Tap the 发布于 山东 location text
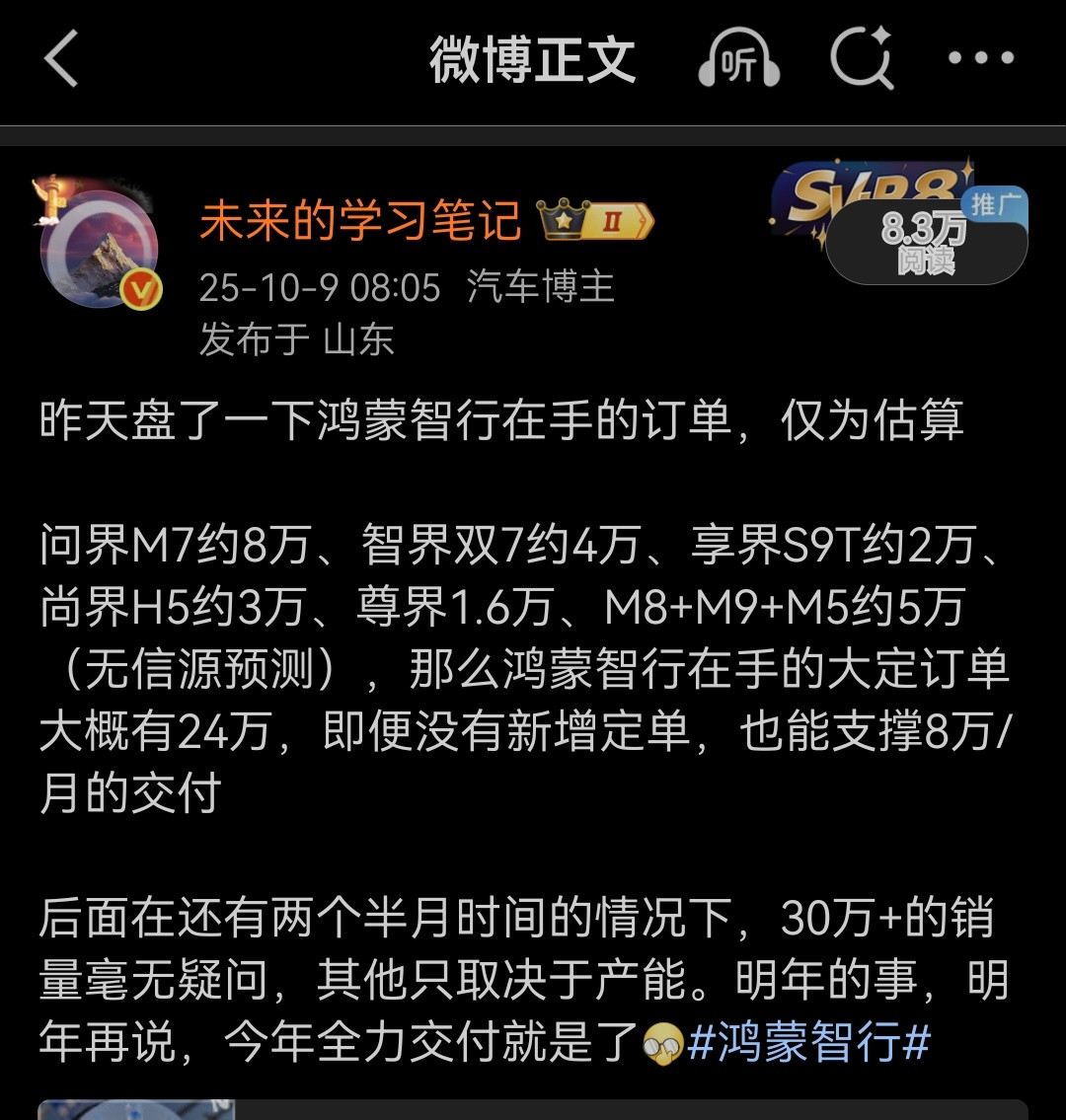Image resolution: width=1066 pixels, height=1120 pixels. [x=294, y=340]
